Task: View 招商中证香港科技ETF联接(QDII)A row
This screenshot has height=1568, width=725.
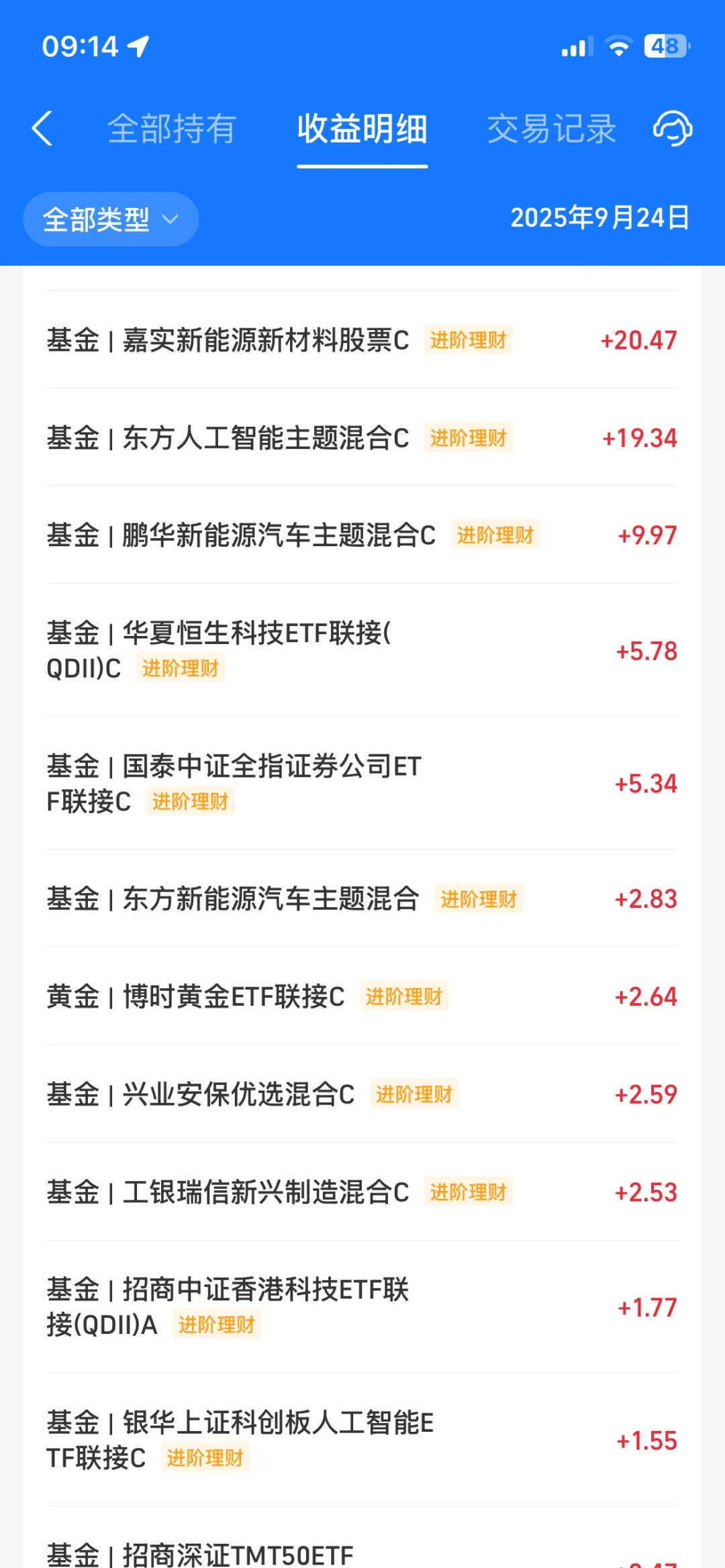Action: [x=362, y=1307]
